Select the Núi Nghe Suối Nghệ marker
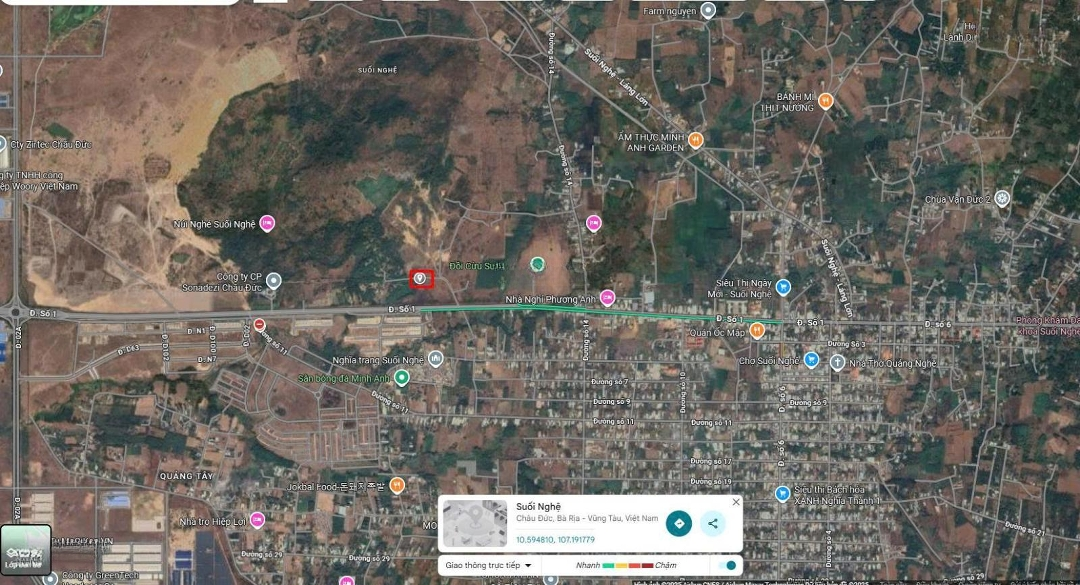Viewport: 1080px width, 585px height. pyautogui.click(x=267, y=223)
